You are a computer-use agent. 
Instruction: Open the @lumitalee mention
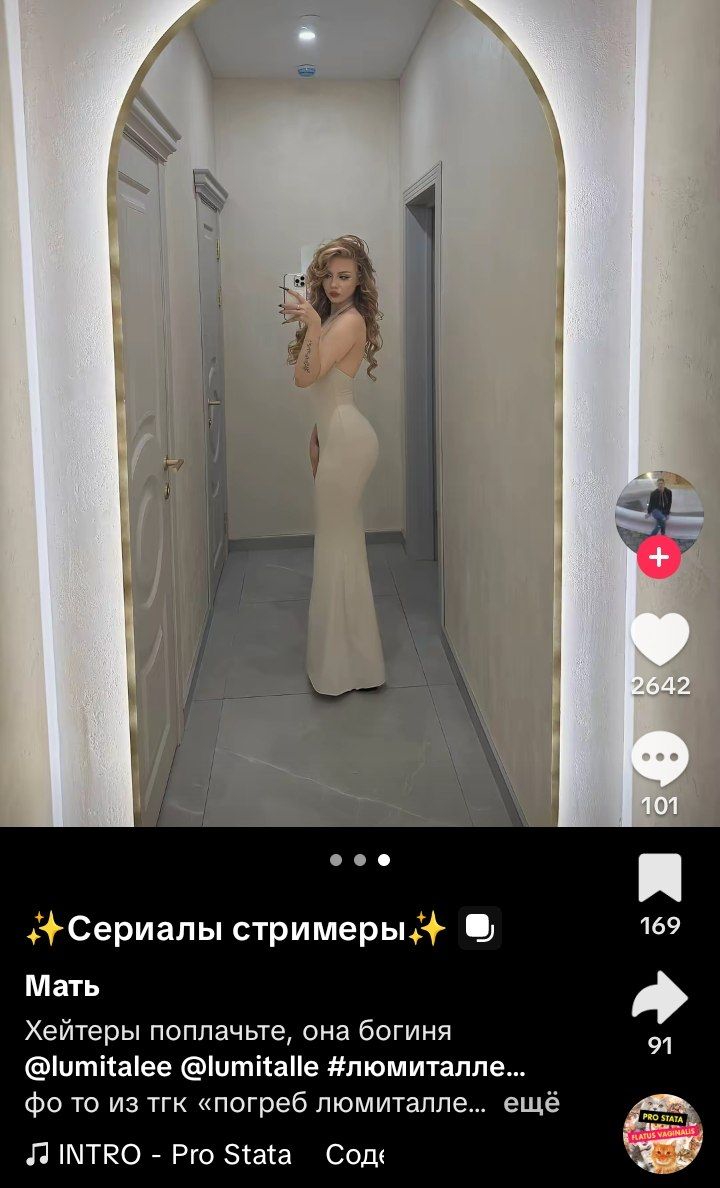click(98, 1067)
